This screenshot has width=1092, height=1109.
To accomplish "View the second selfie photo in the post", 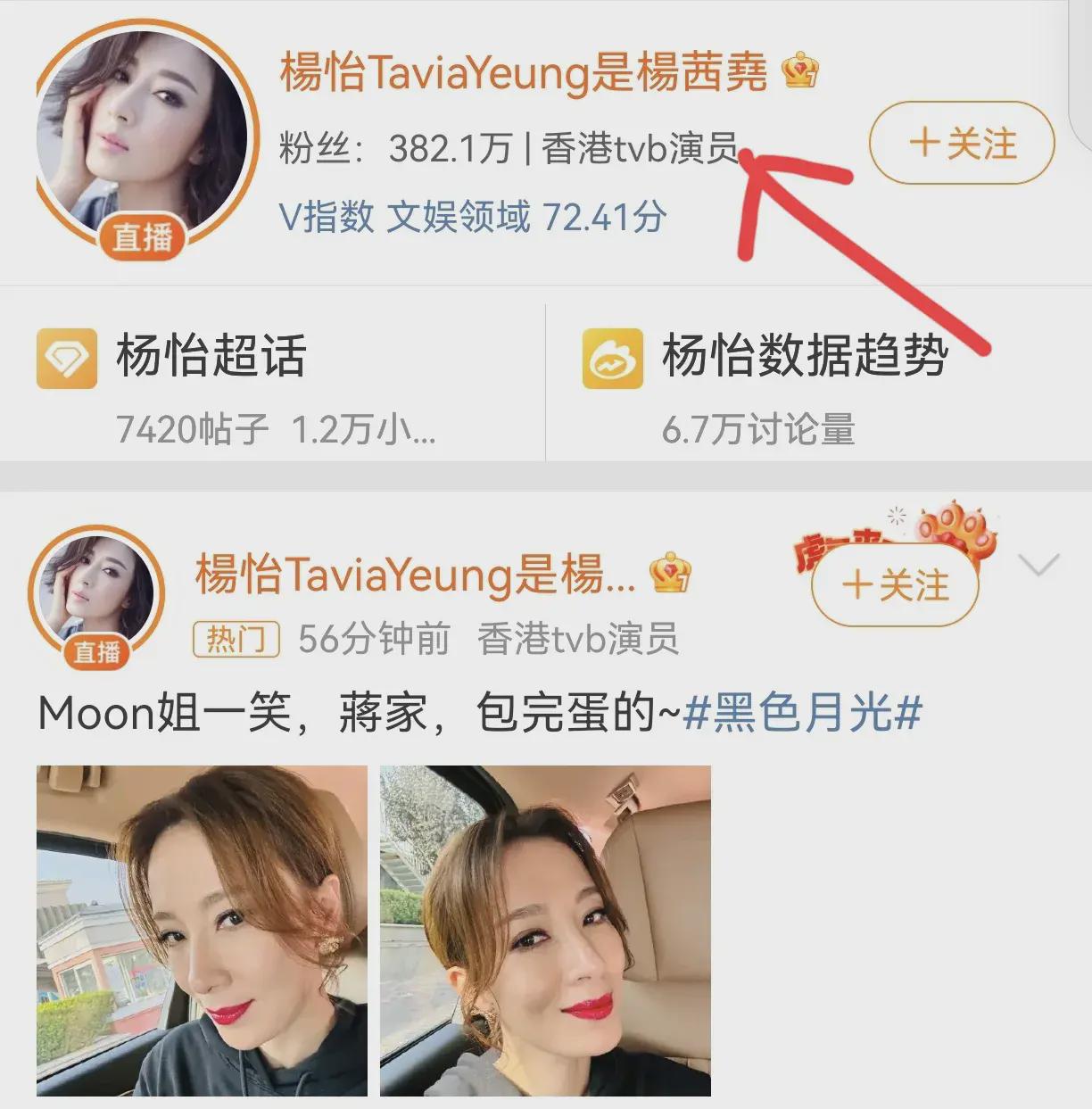I will point(545,931).
